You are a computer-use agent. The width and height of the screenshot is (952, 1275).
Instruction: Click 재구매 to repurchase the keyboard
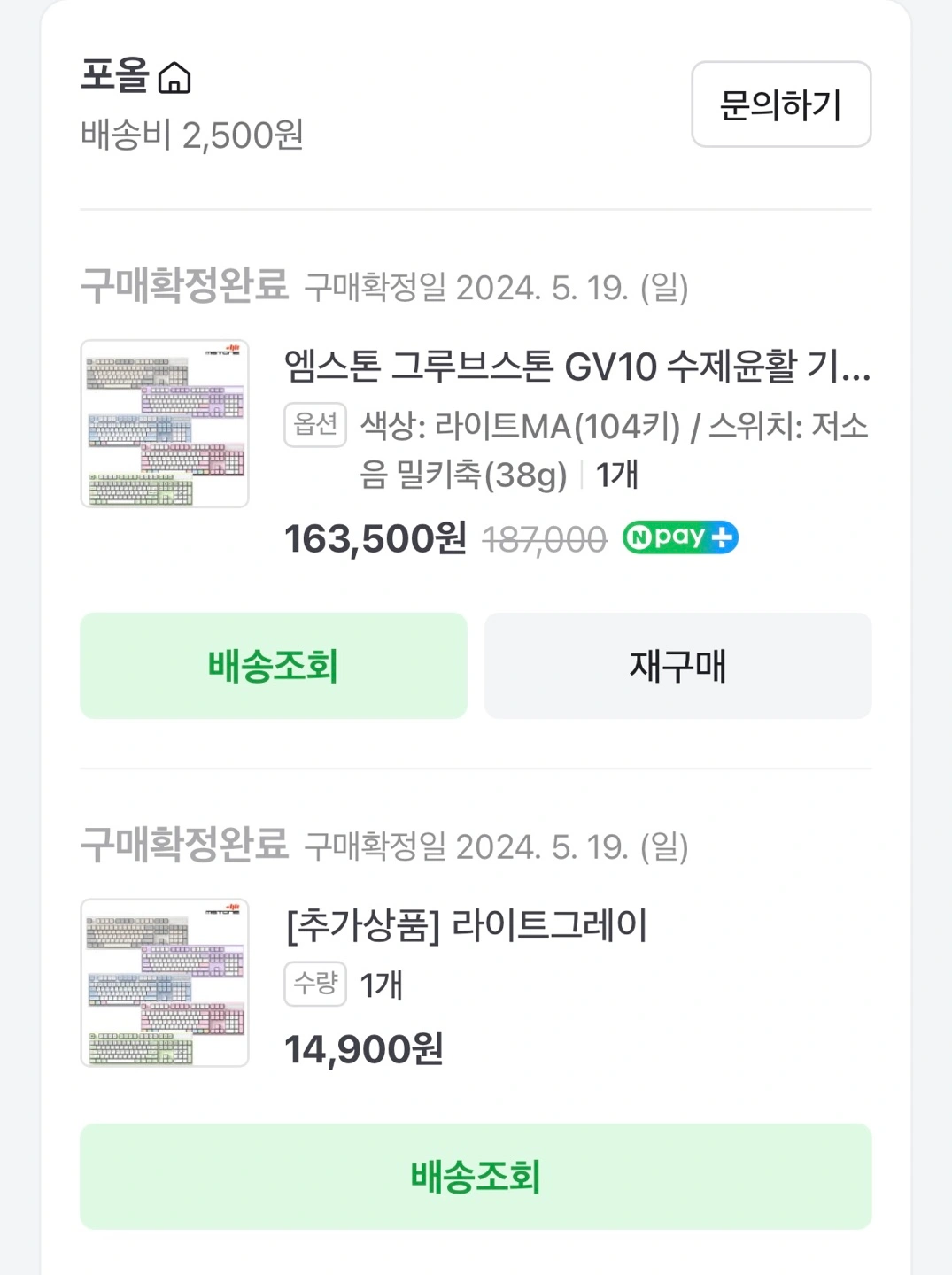(677, 665)
